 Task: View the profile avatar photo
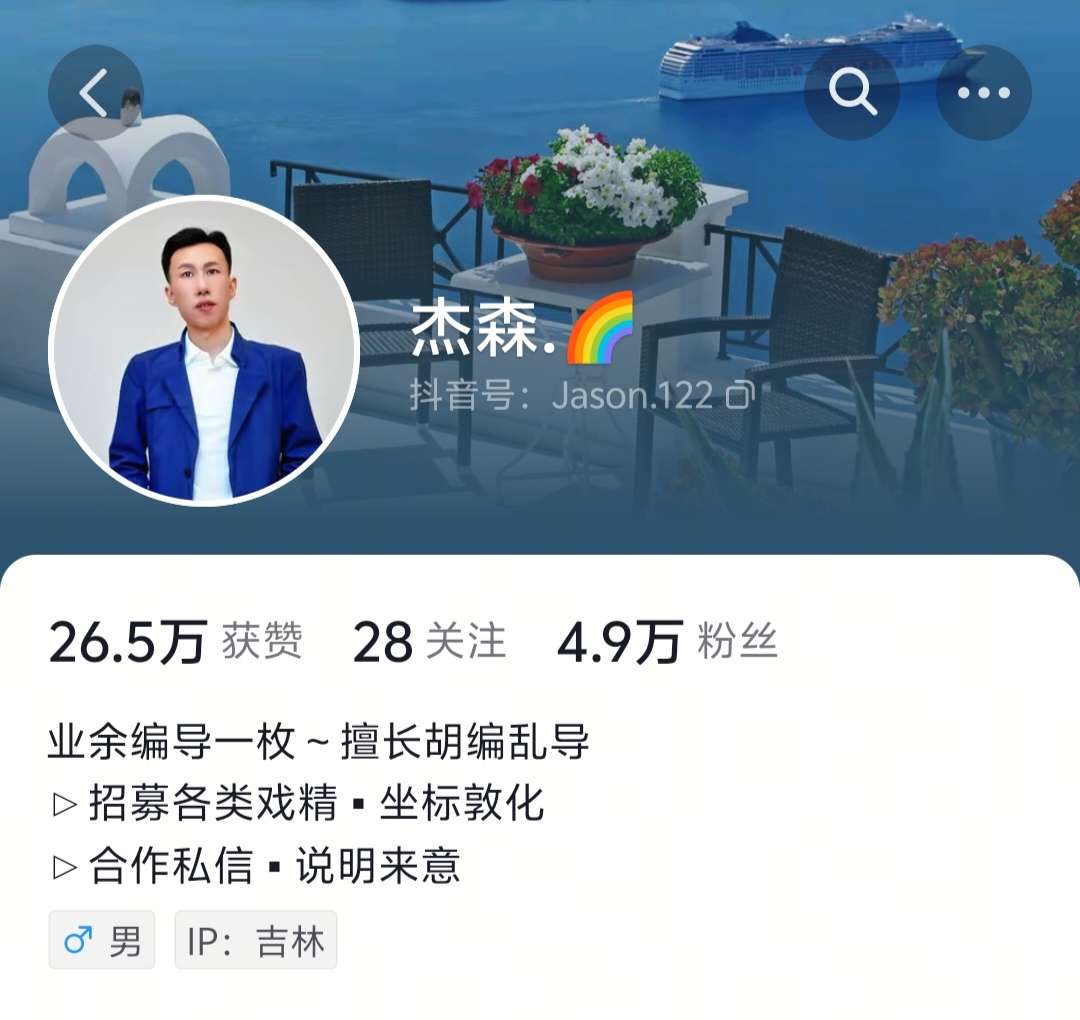tap(204, 350)
